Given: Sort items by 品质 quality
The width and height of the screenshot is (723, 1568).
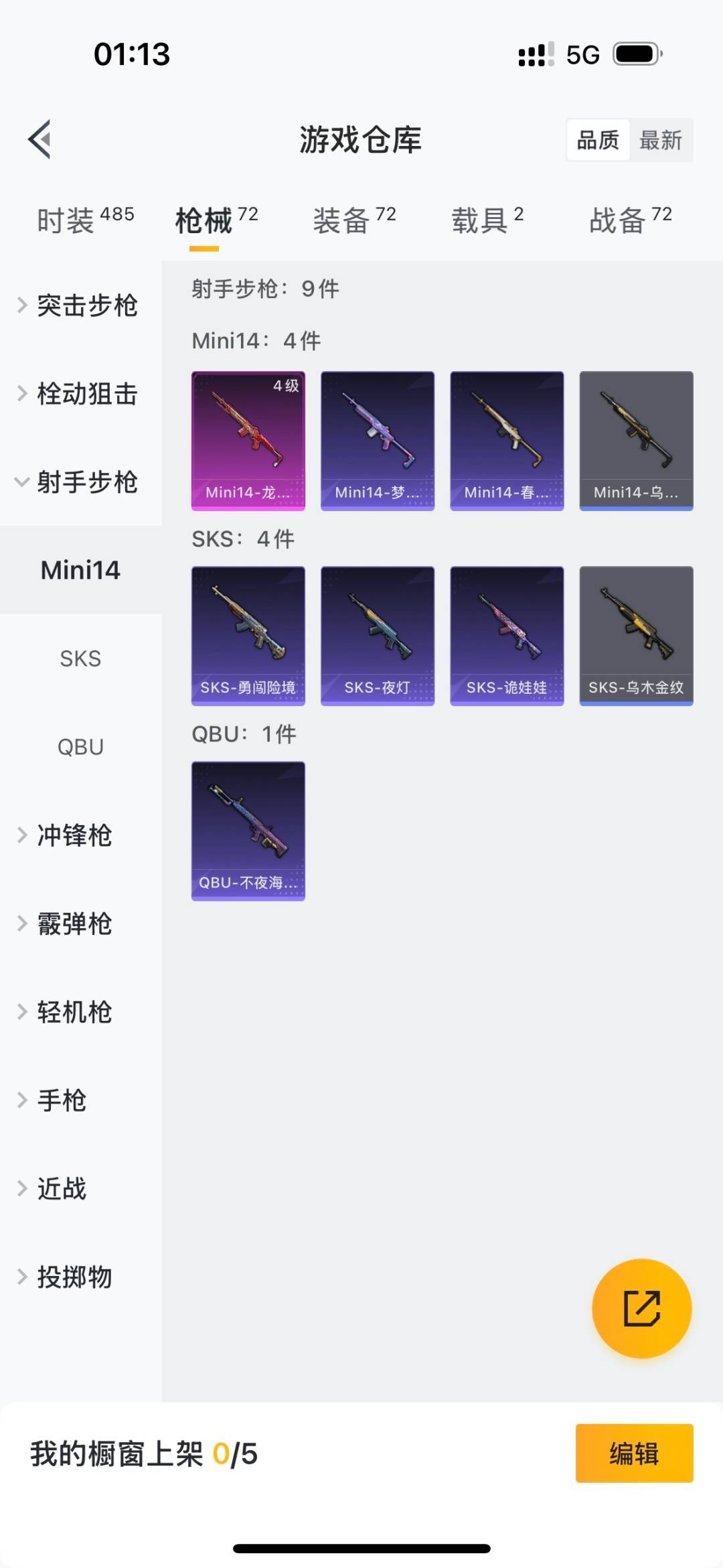Looking at the screenshot, I should 596,139.
